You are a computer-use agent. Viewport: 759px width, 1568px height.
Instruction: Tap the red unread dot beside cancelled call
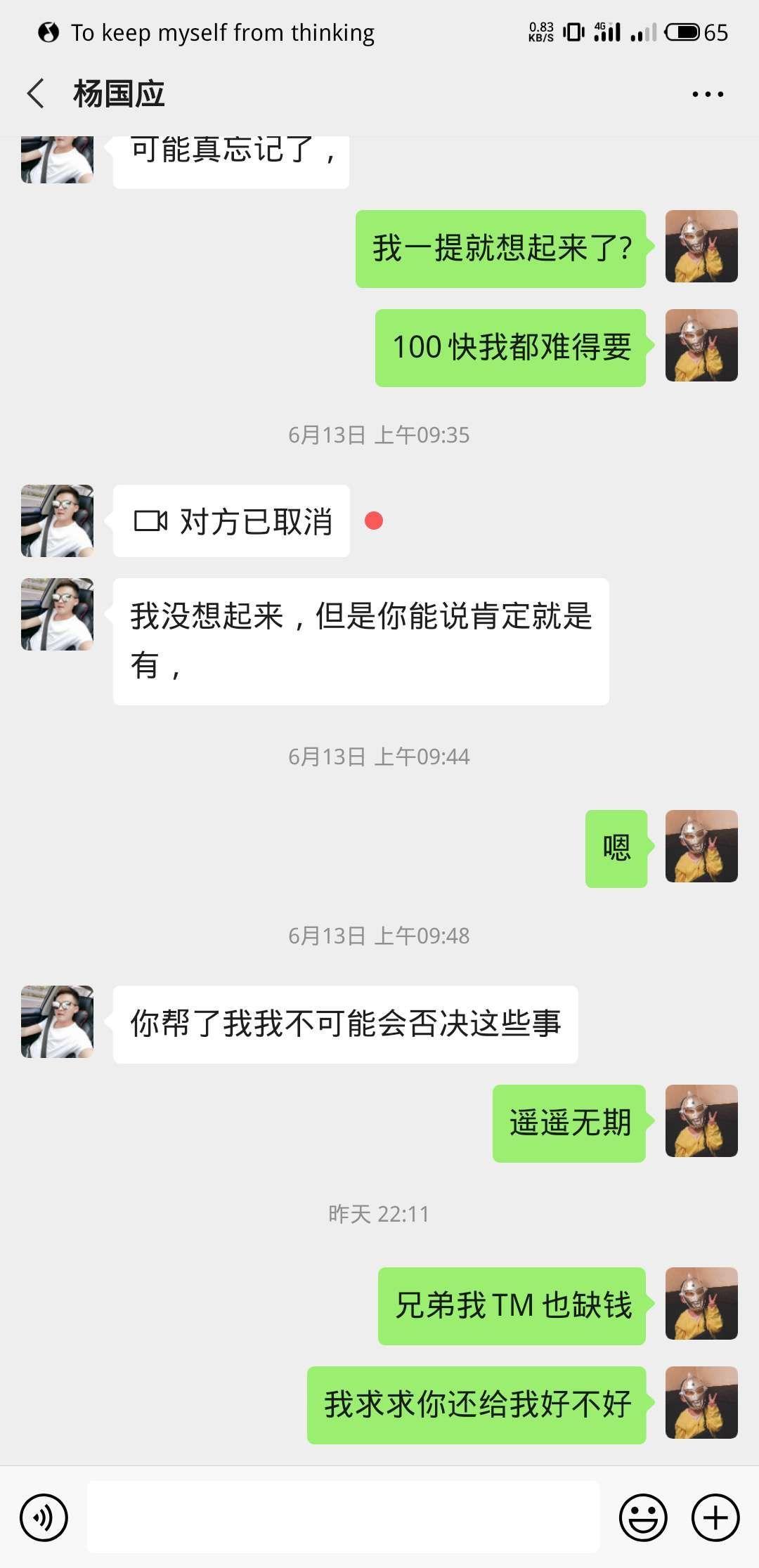[376, 521]
